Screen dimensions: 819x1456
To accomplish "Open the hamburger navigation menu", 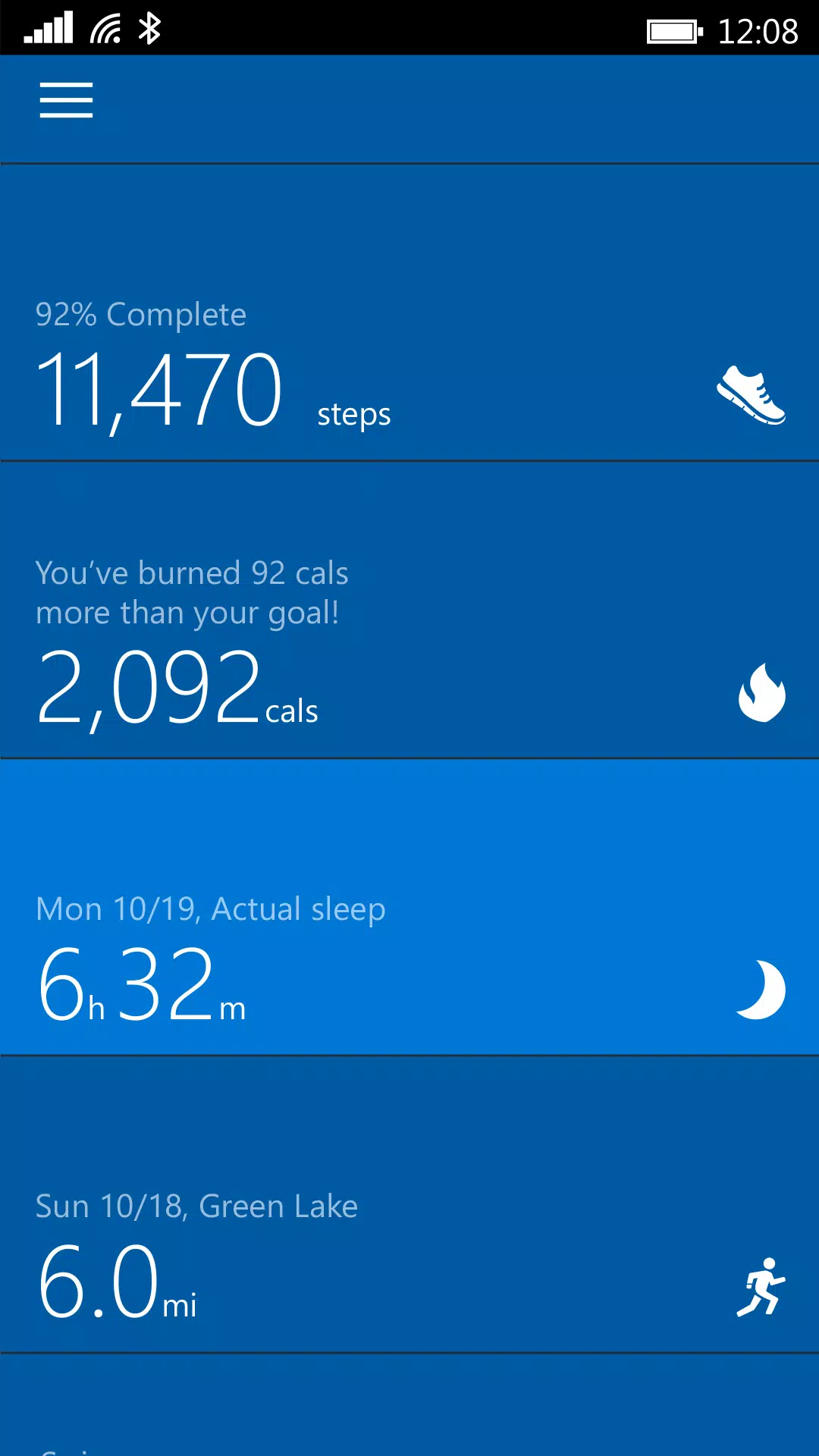I will 66,99.
